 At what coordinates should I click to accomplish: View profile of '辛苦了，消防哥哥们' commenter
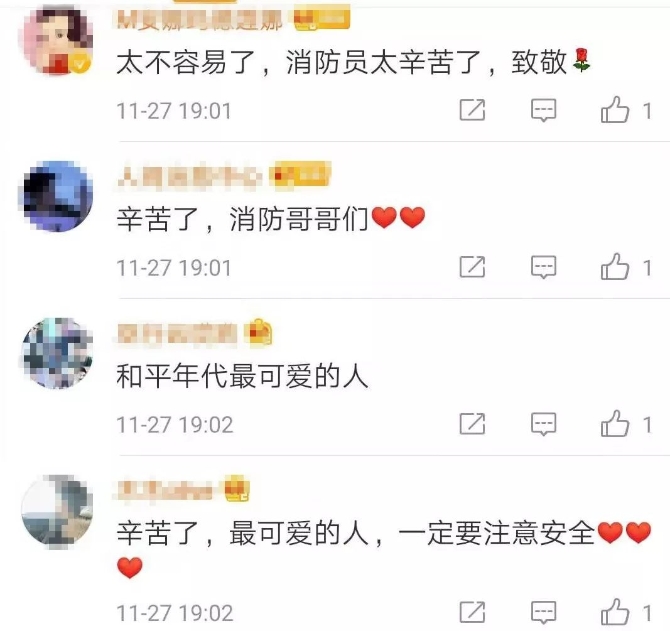coord(56,196)
